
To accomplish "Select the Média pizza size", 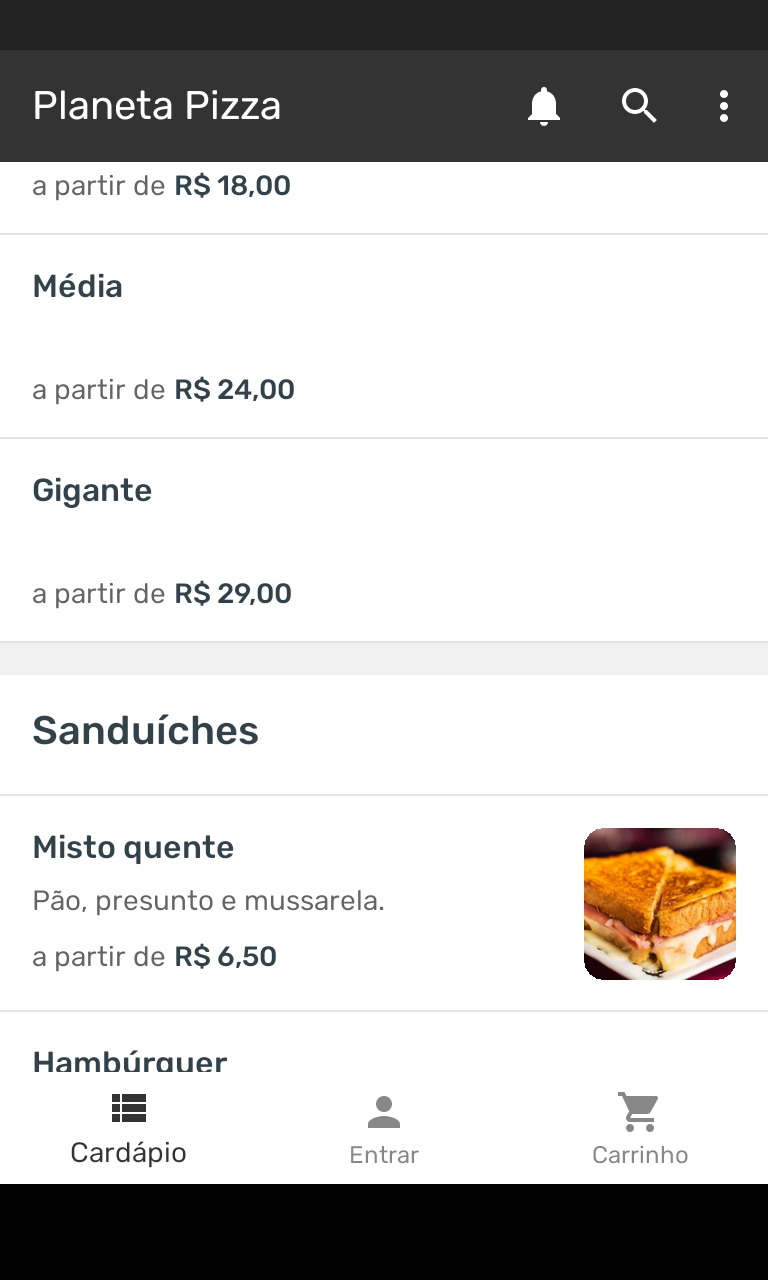I will click(x=384, y=337).
